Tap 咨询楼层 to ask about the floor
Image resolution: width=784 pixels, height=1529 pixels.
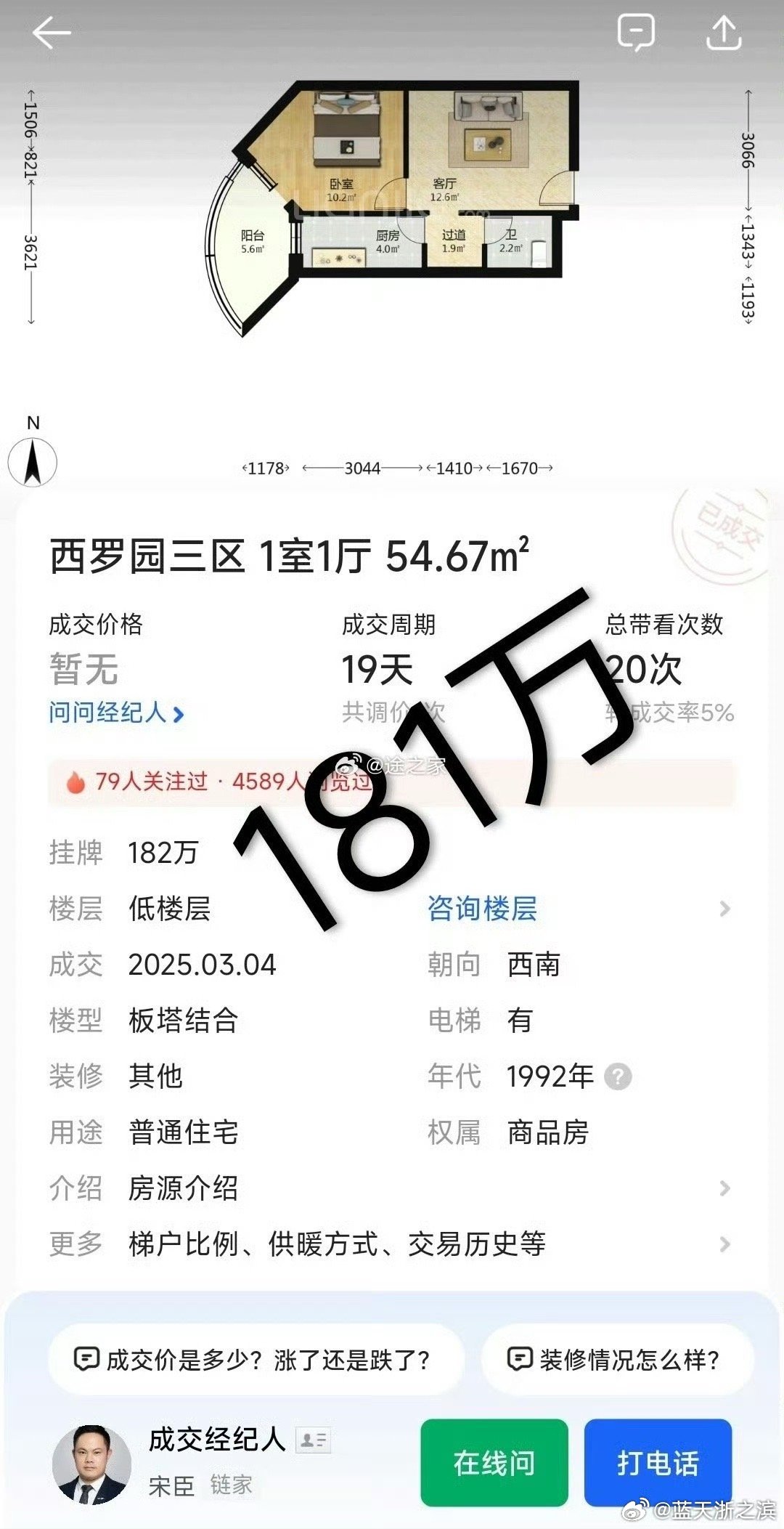[483, 909]
